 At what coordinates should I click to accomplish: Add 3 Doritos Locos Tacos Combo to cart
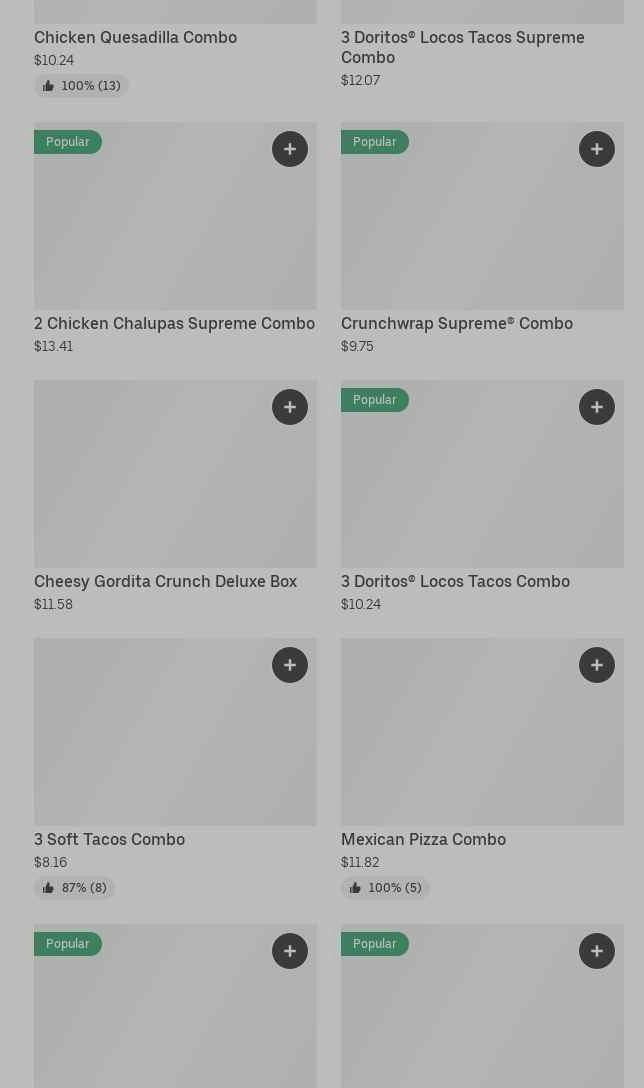coord(597,407)
